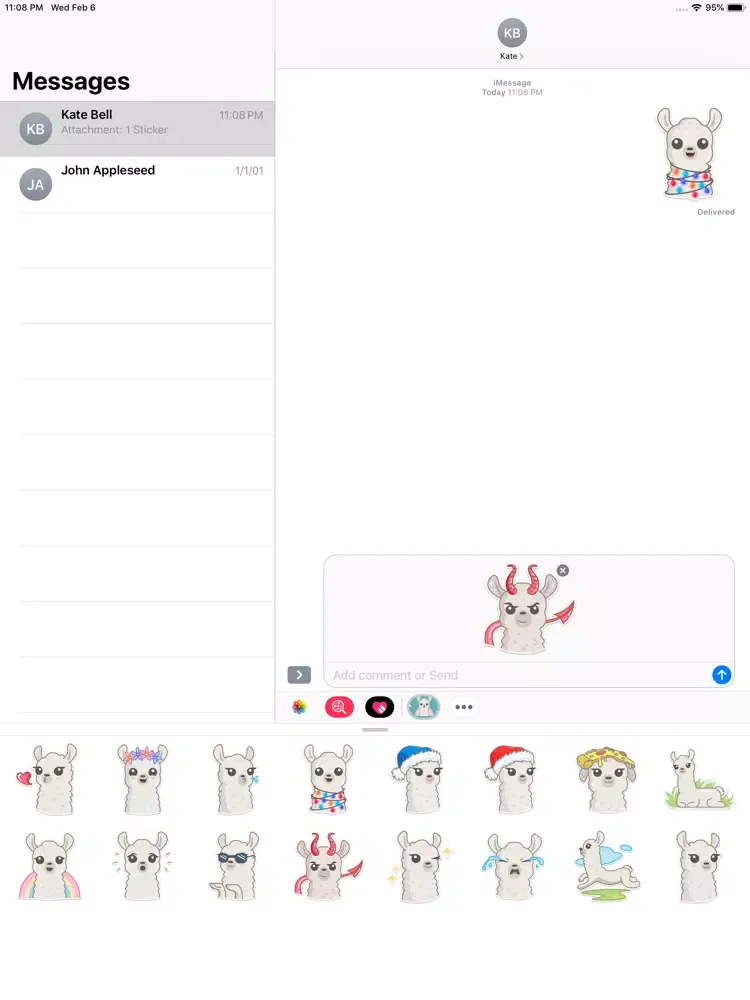Open the Digital Touch heart app

tap(380, 707)
